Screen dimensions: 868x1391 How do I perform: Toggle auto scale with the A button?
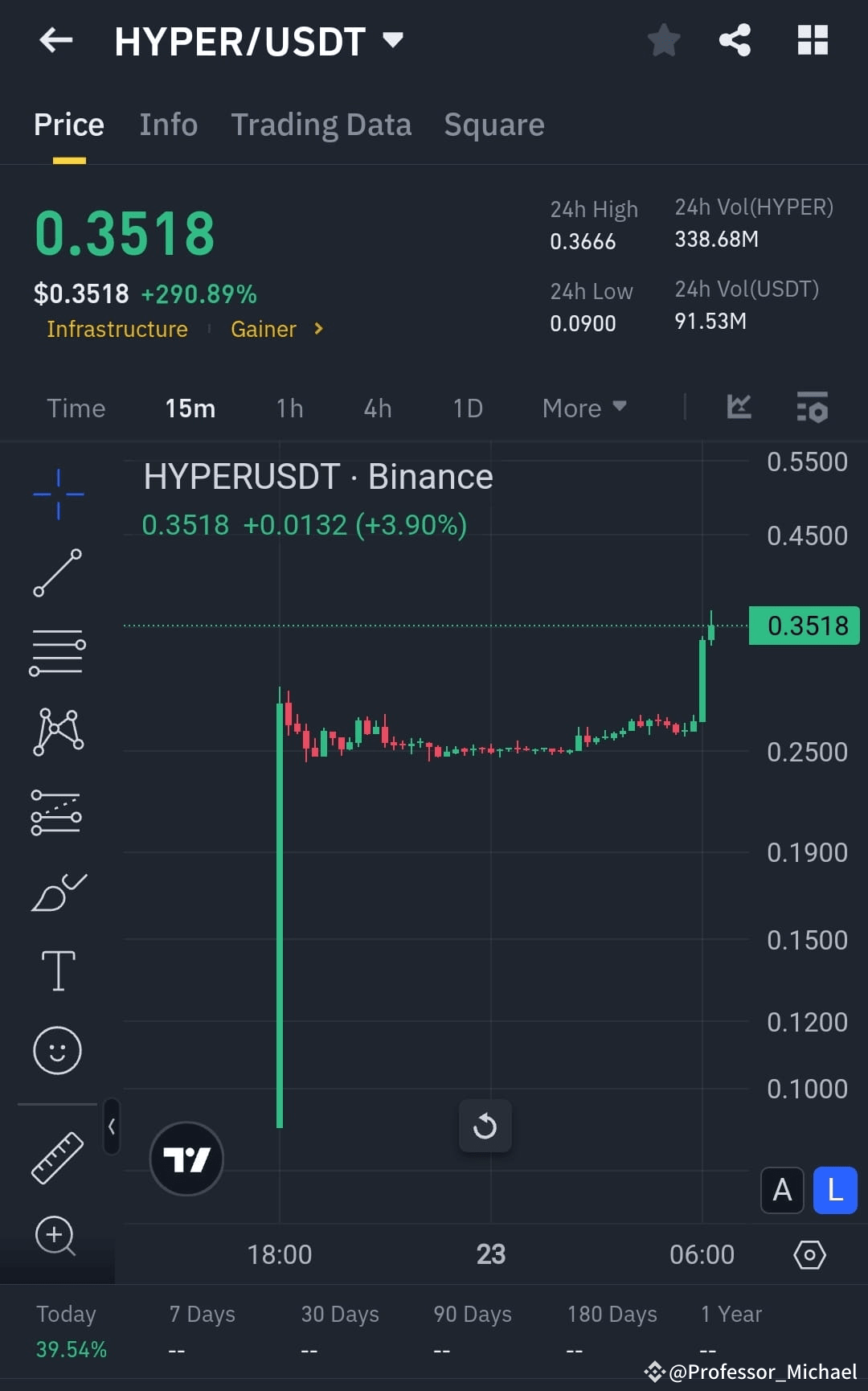click(x=782, y=1191)
